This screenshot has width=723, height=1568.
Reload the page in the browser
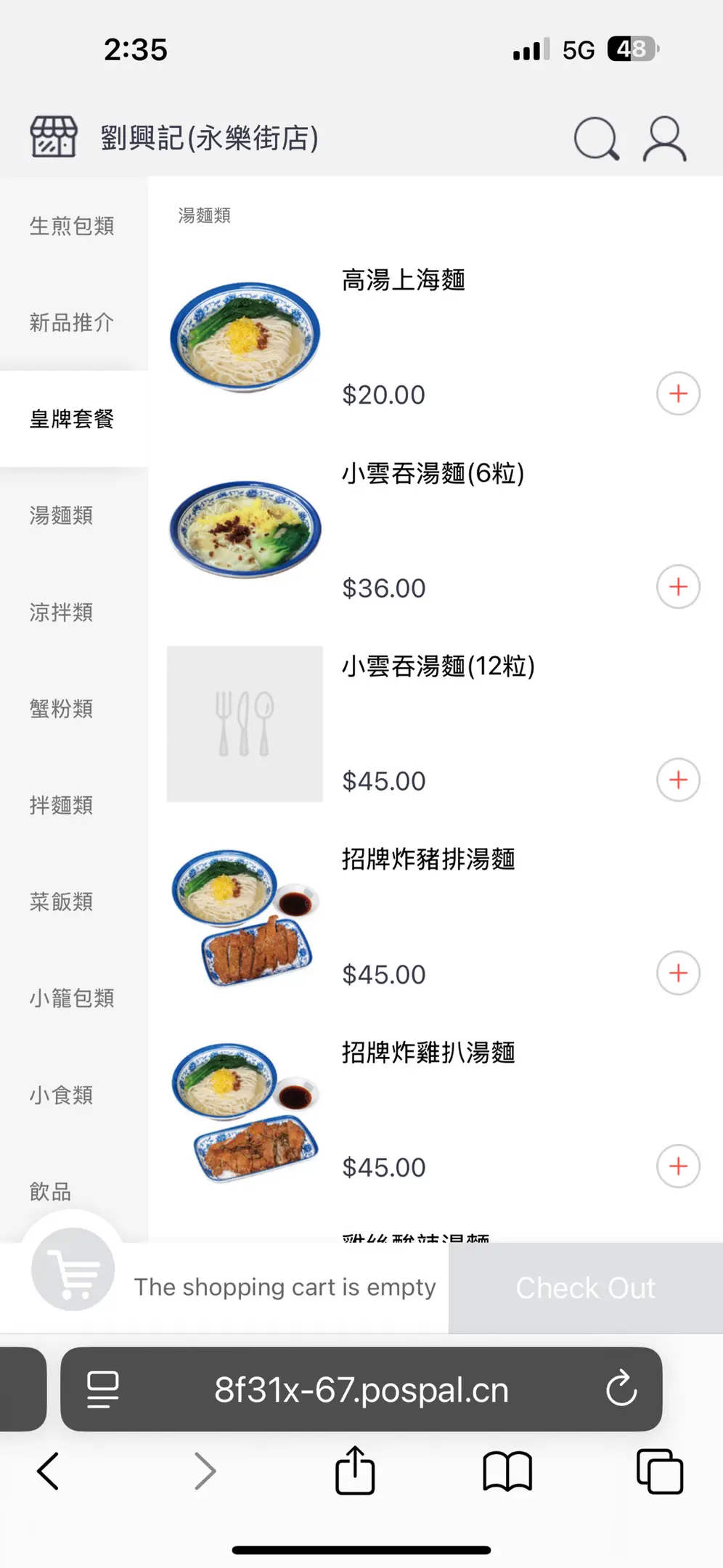click(621, 1389)
